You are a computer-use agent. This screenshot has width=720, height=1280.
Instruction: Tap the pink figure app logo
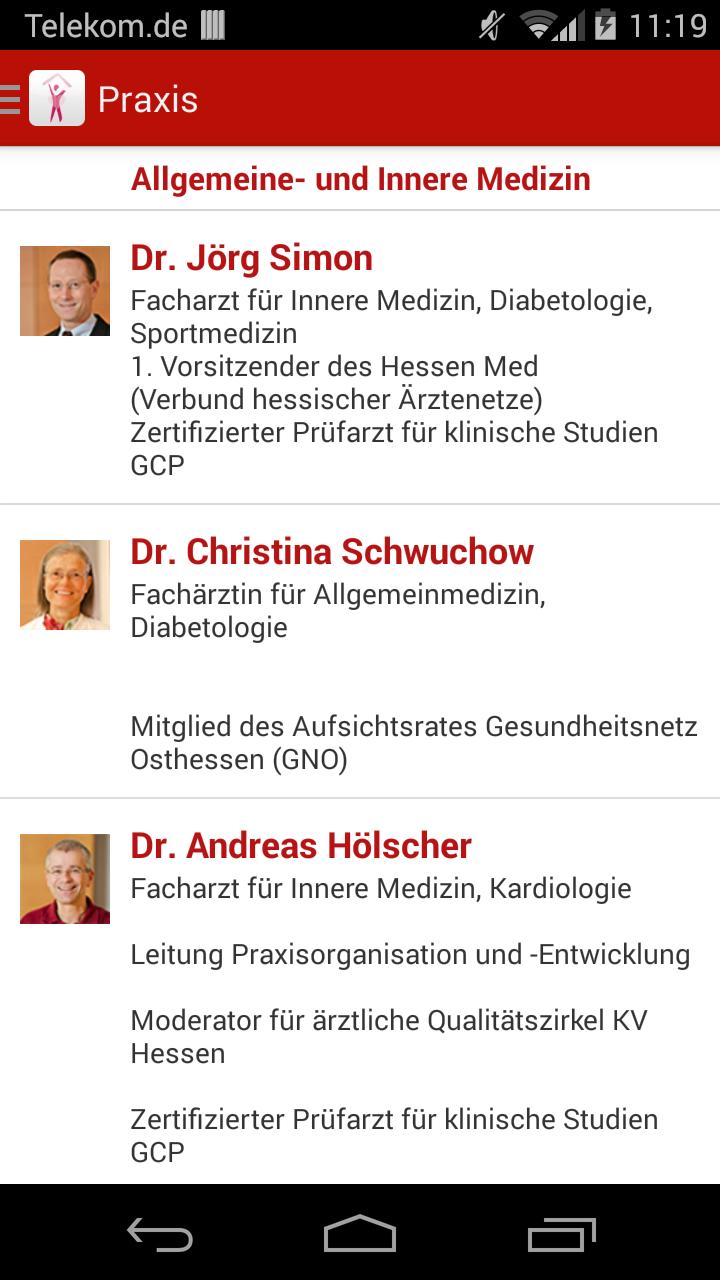55,97
